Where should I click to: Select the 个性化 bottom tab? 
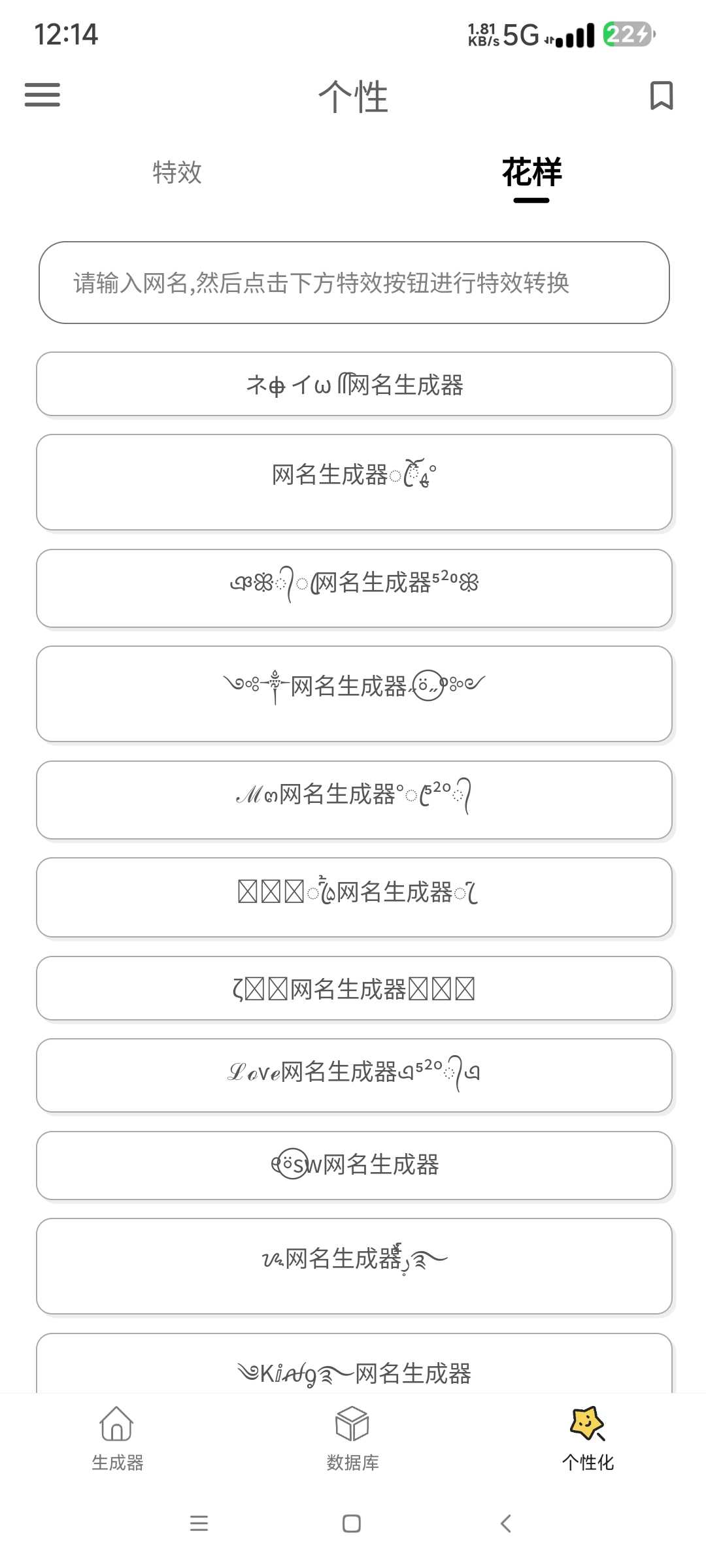[x=588, y=1439]
